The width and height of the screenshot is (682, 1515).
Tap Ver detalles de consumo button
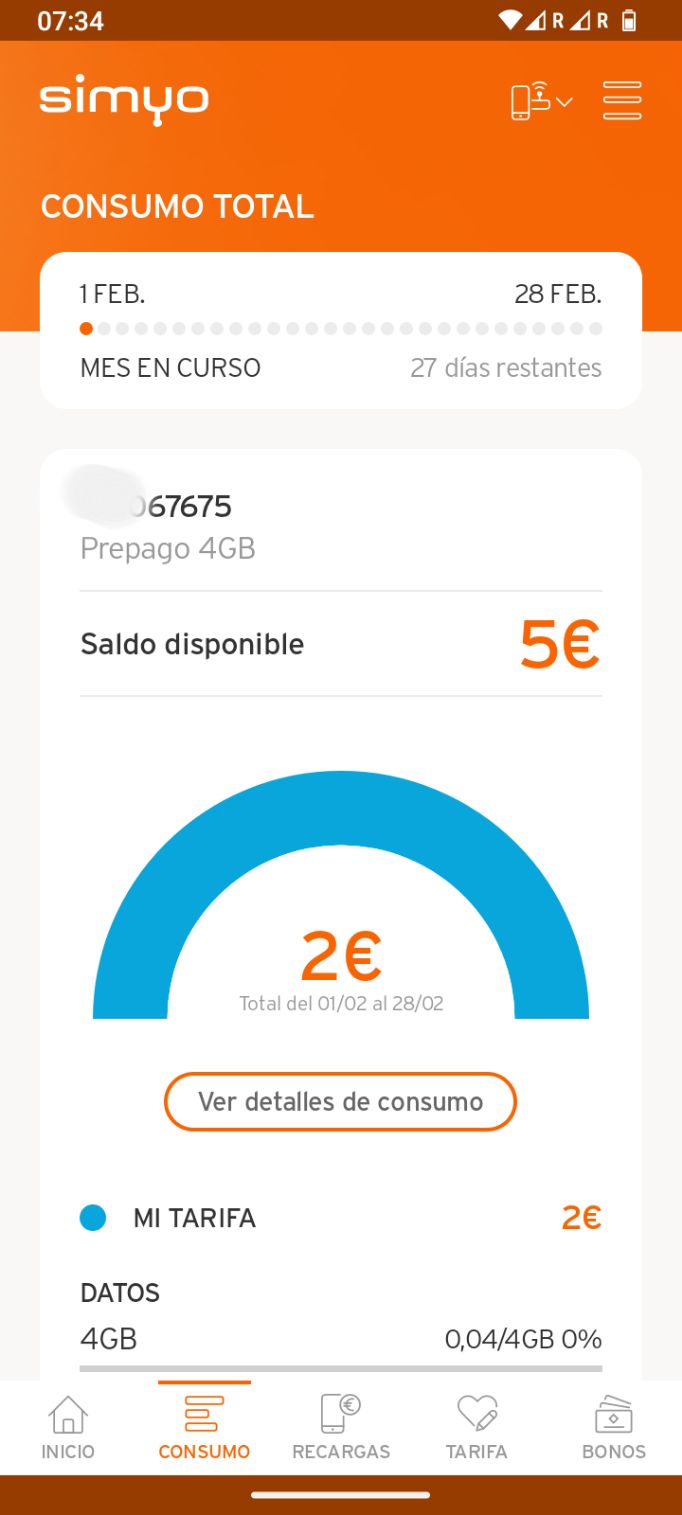pos(340,1101)
